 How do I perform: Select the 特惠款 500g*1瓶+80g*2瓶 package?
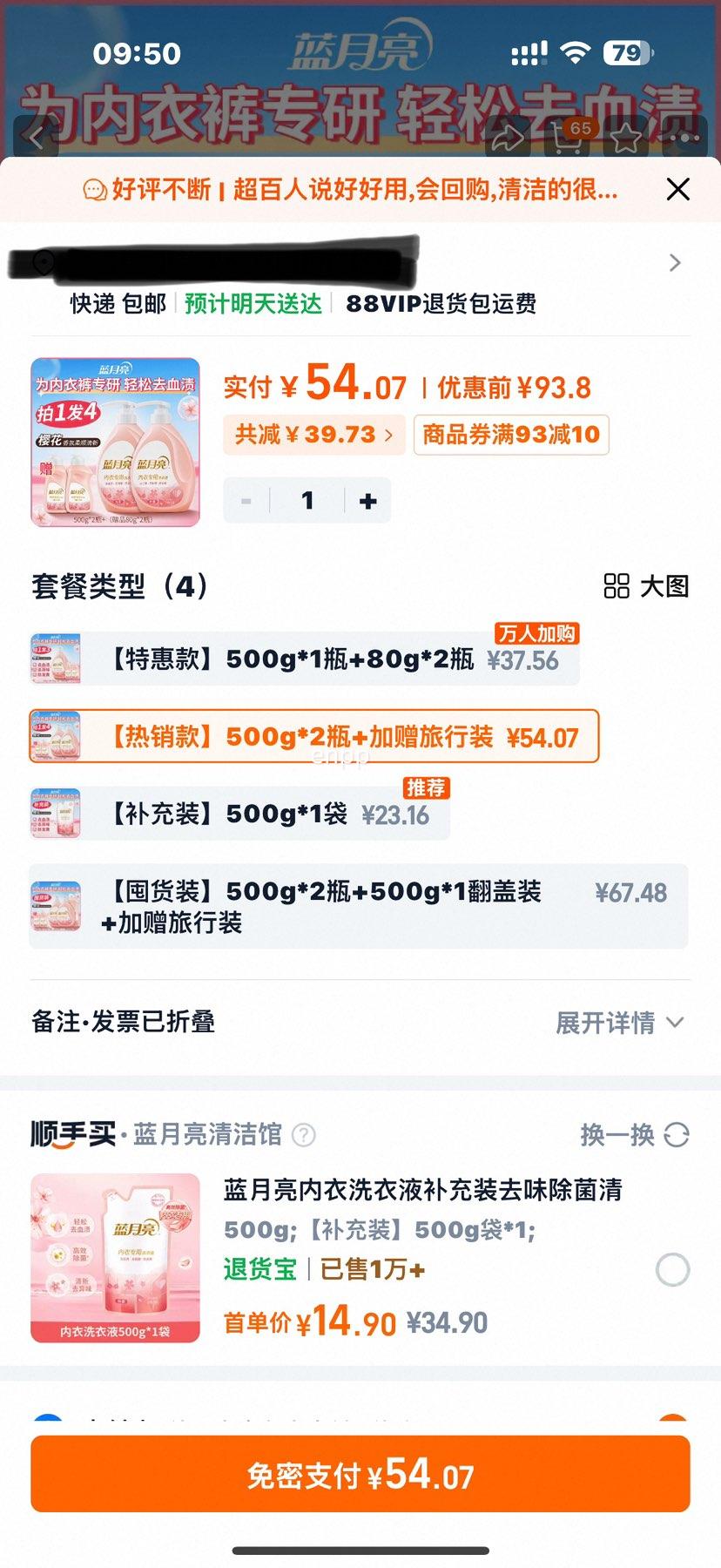pos(305,659)
